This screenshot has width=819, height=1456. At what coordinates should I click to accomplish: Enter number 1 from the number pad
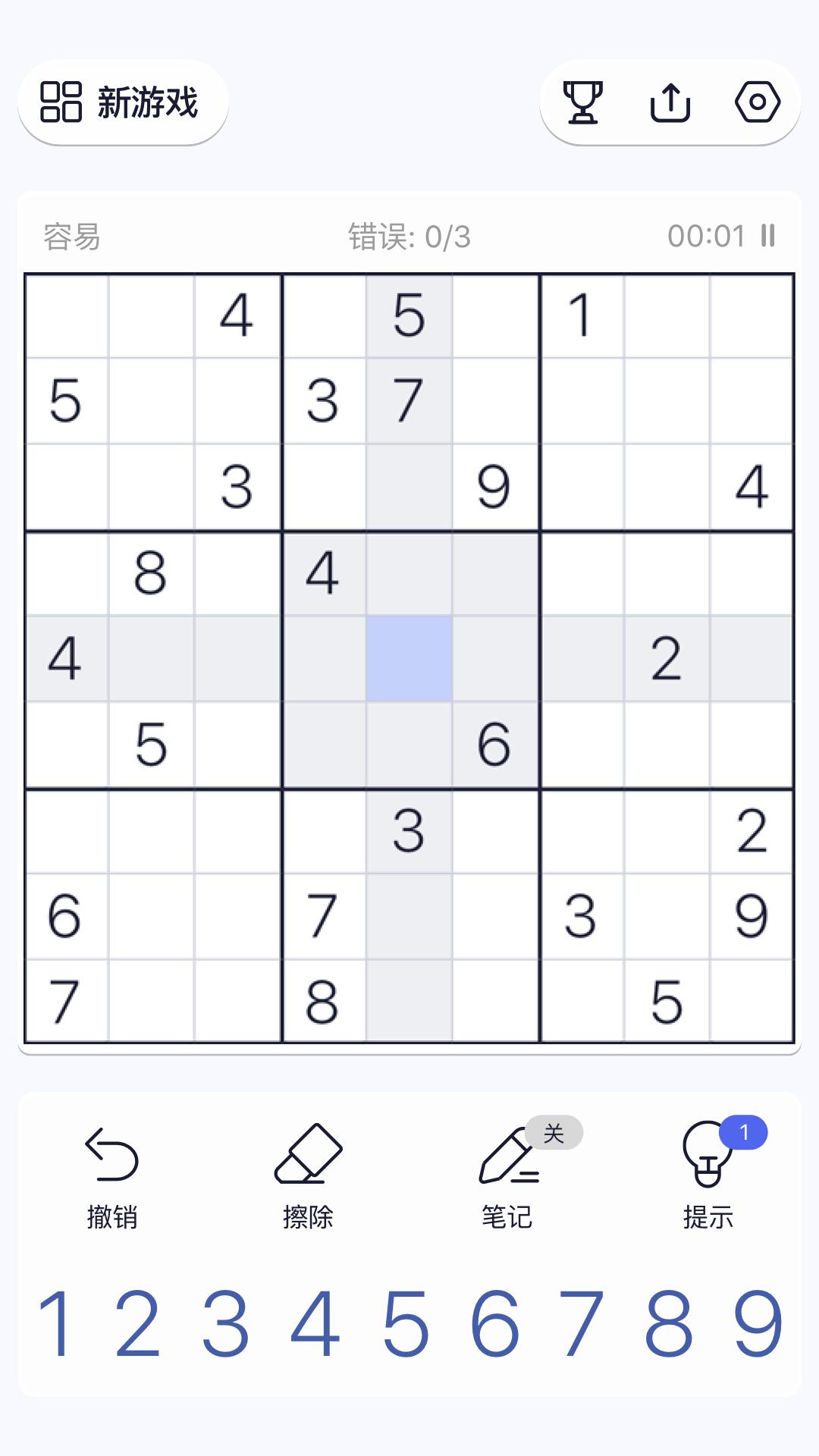(x=55, y=1324)
